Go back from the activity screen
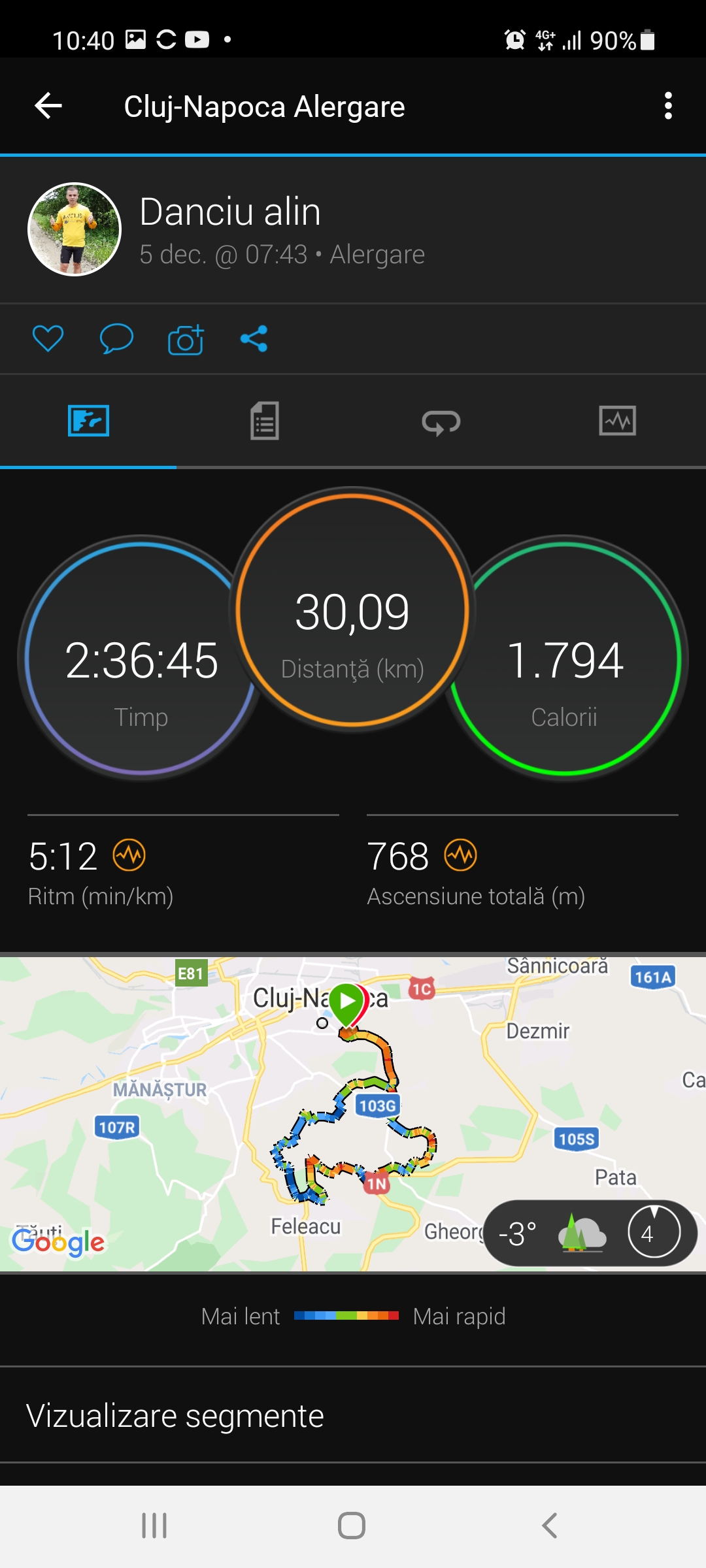 pyautogui.click(x=48, y=106)
